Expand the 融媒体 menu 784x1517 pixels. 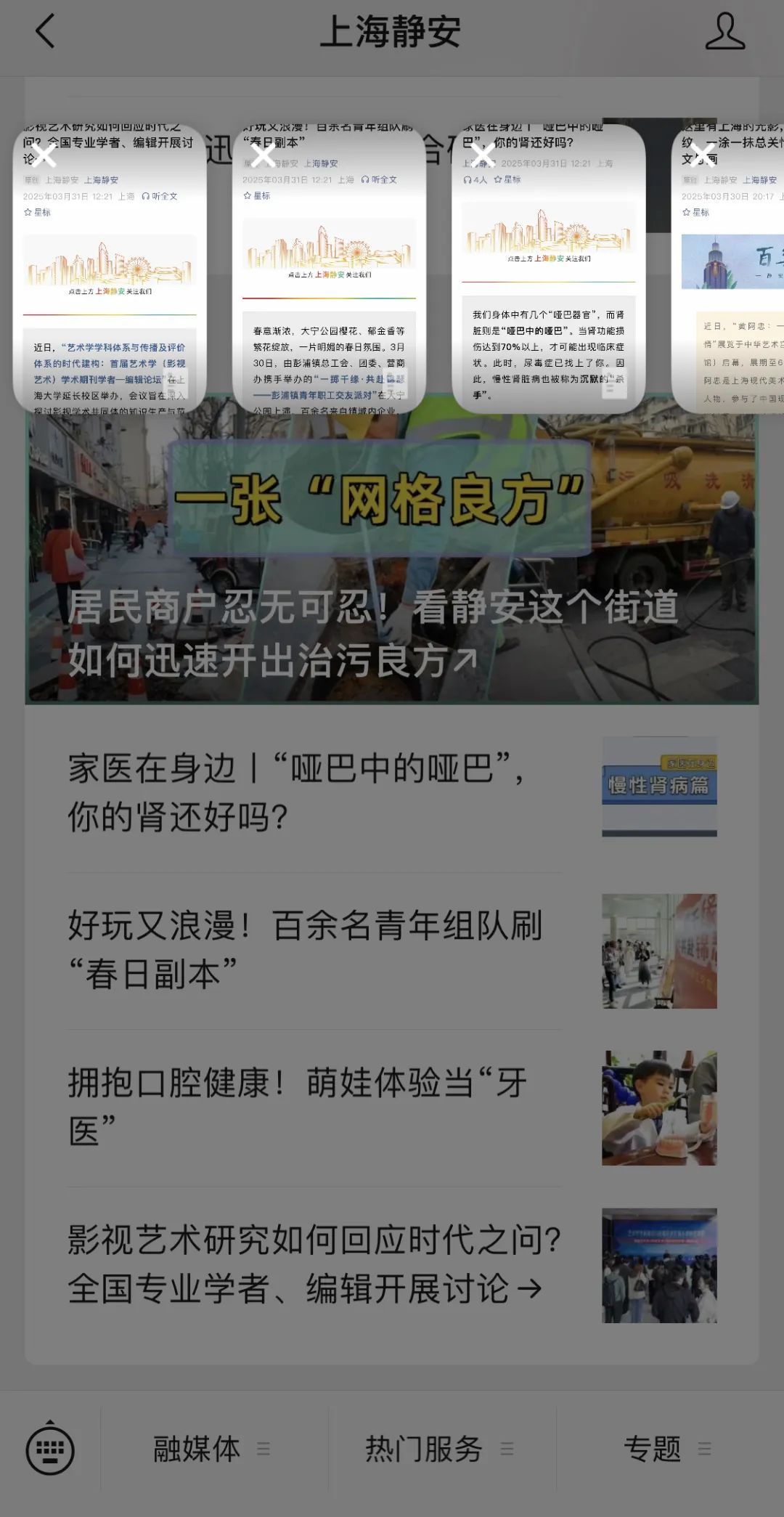211,1449
